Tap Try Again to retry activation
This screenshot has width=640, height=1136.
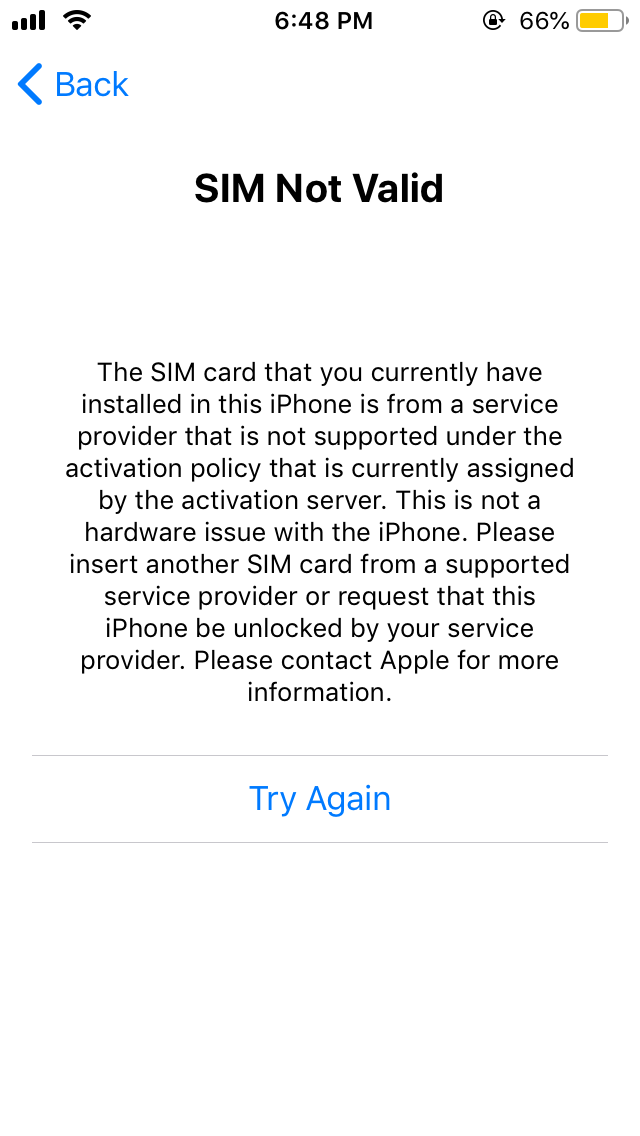[x=319, y=799]
